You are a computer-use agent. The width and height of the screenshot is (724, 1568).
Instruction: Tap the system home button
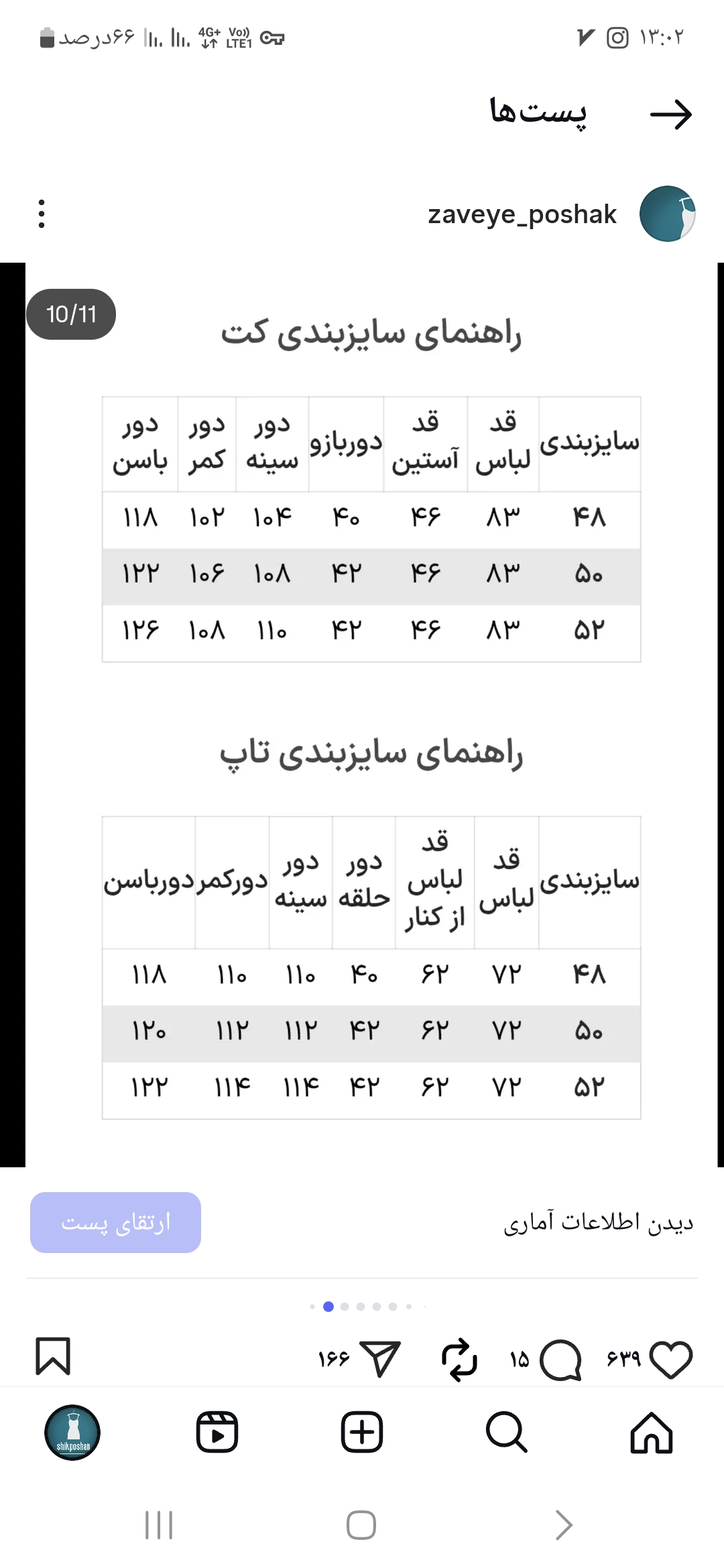pos(361,1525)
